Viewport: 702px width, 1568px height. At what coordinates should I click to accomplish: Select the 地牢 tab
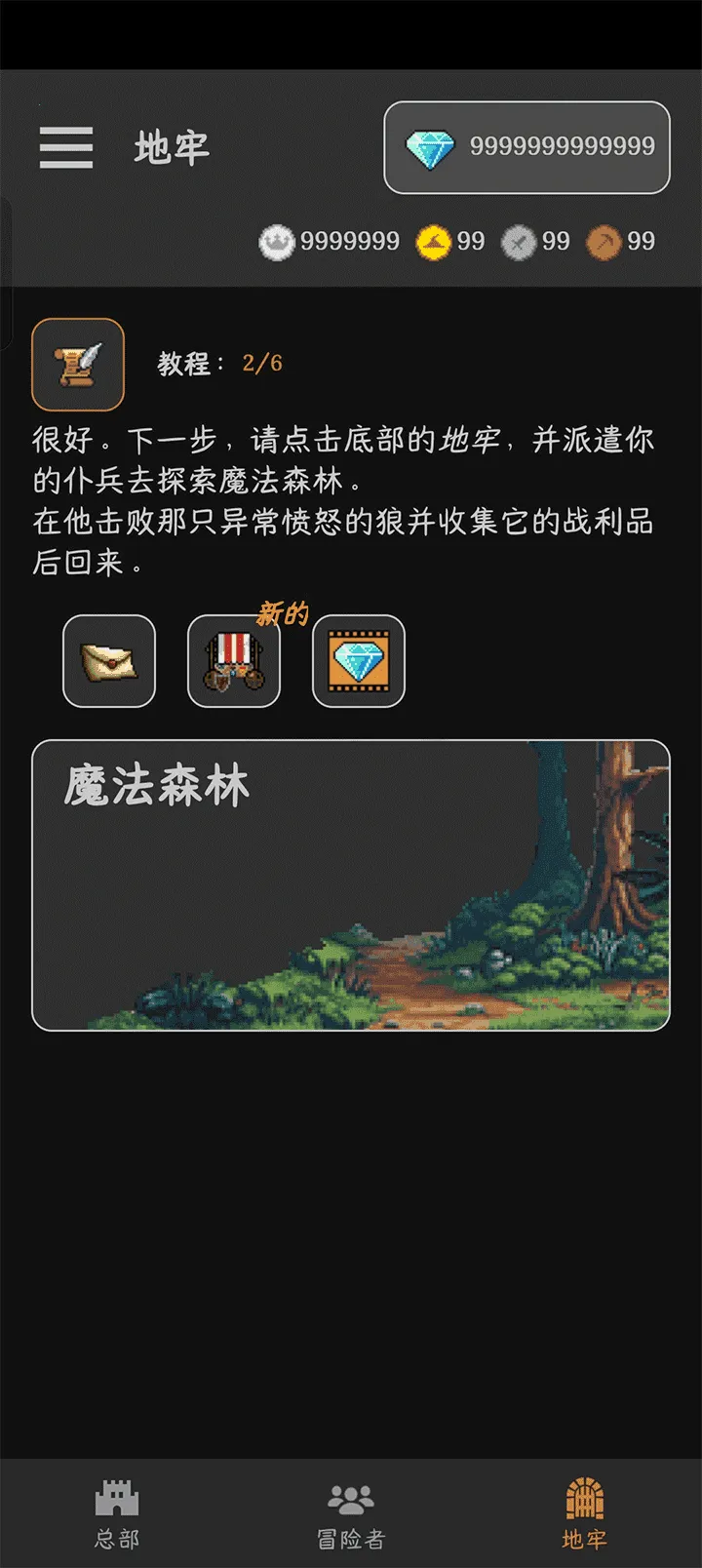point(585,1513)
